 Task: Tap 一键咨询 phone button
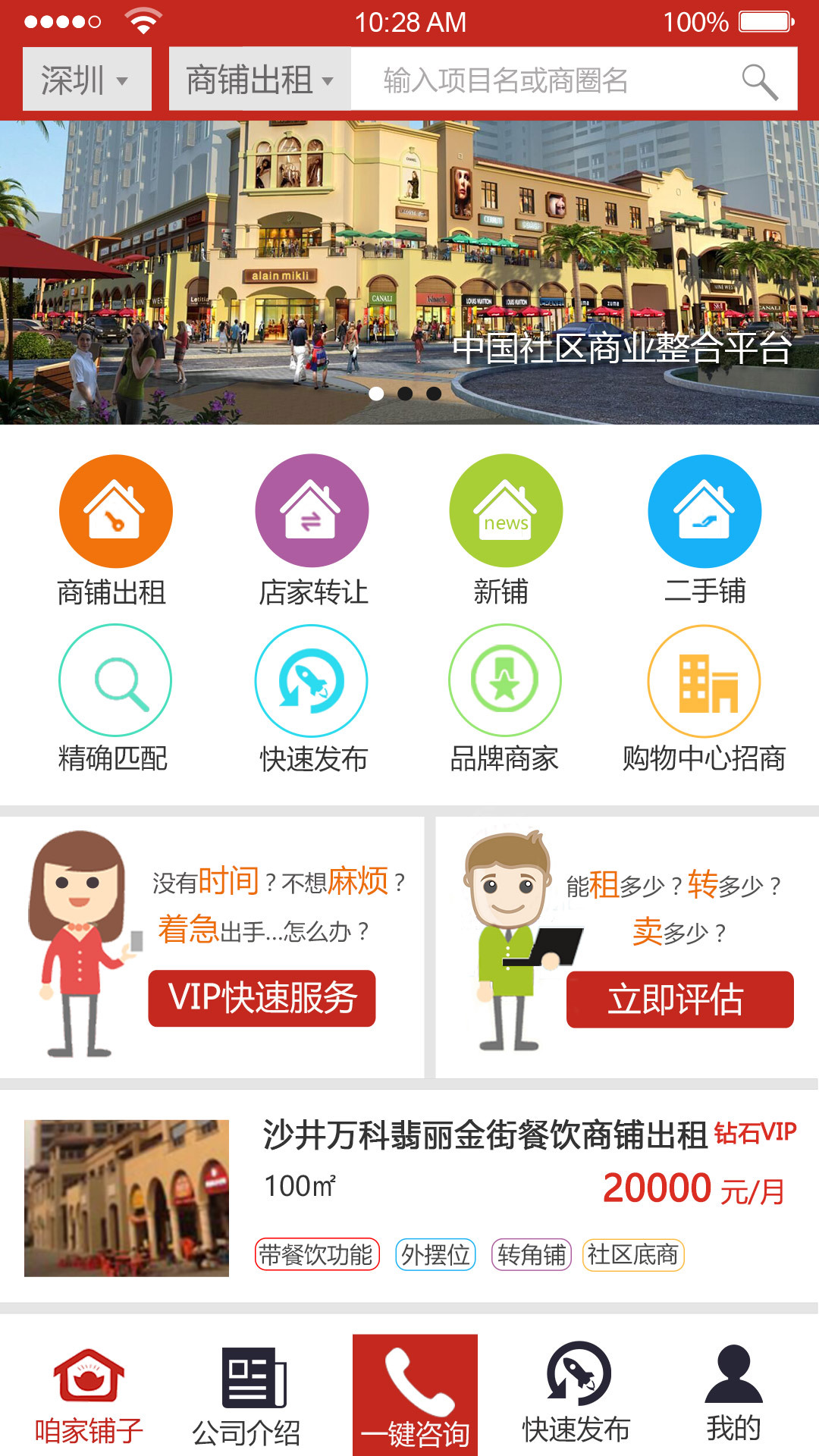point(415,1395)
